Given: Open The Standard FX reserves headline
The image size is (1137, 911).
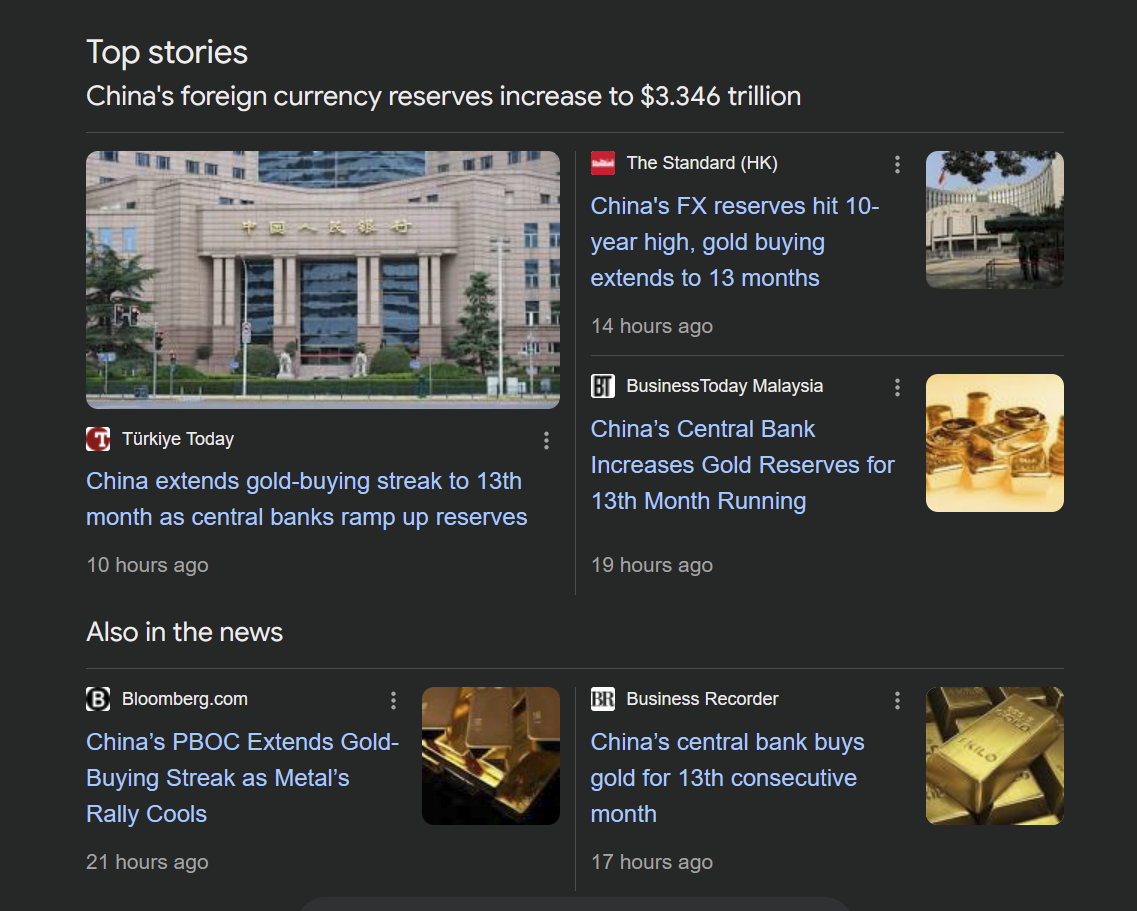Looking at the screenshot, I should 735,242.
